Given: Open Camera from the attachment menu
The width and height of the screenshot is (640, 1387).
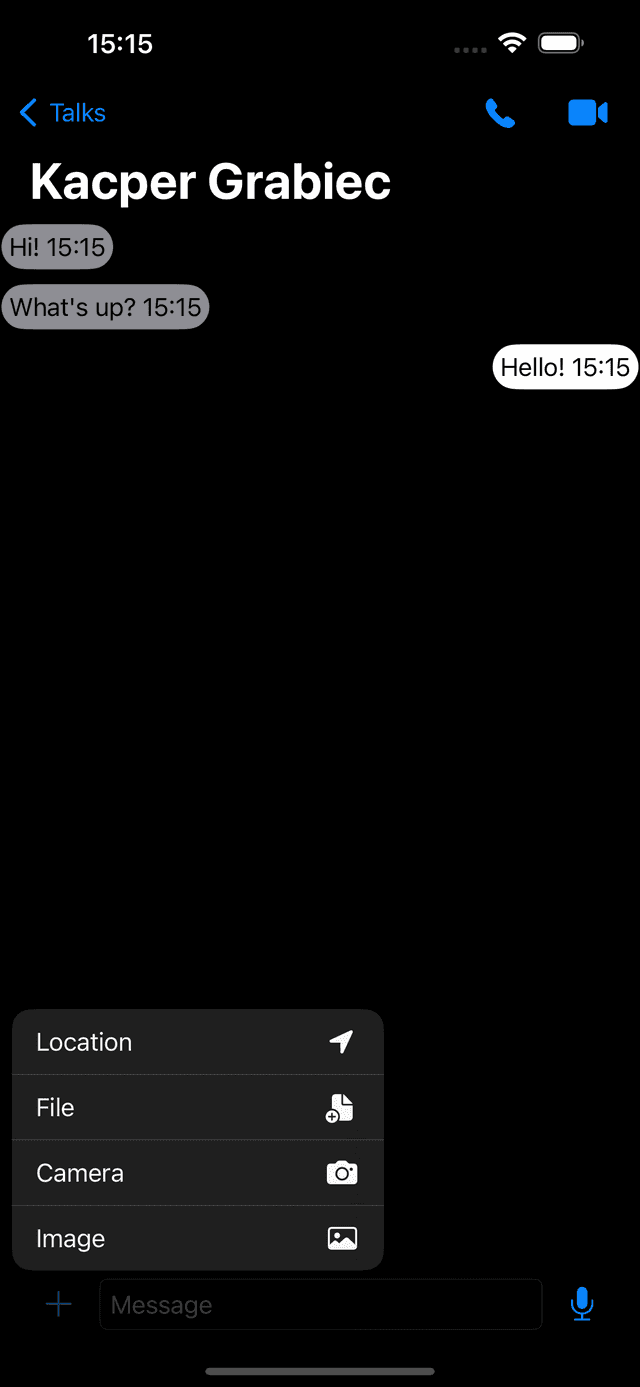Looking at the screenshot, I should click(197, 1173).
